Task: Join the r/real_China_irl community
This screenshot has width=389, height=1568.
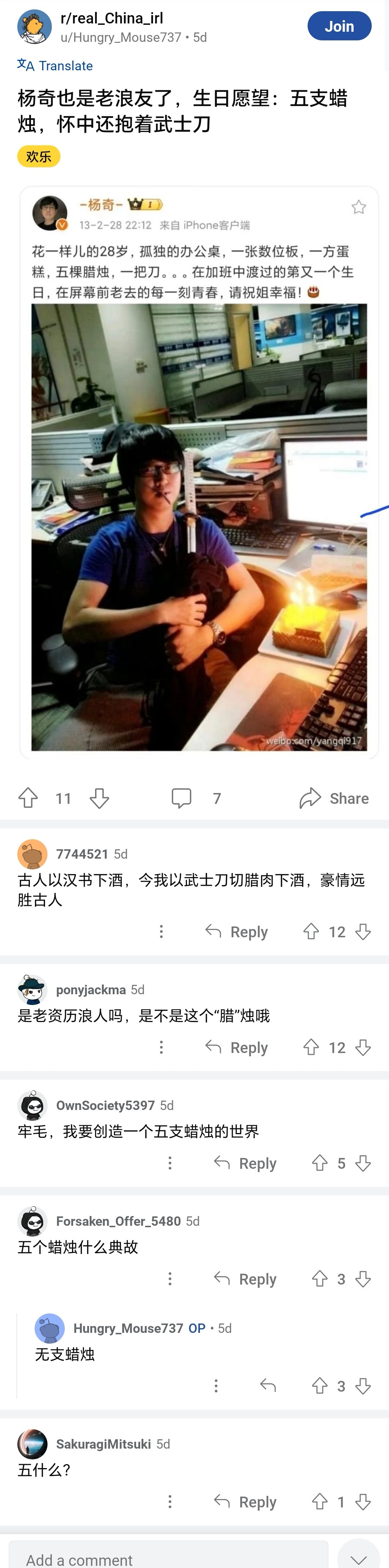Action: tap(339, 26)
